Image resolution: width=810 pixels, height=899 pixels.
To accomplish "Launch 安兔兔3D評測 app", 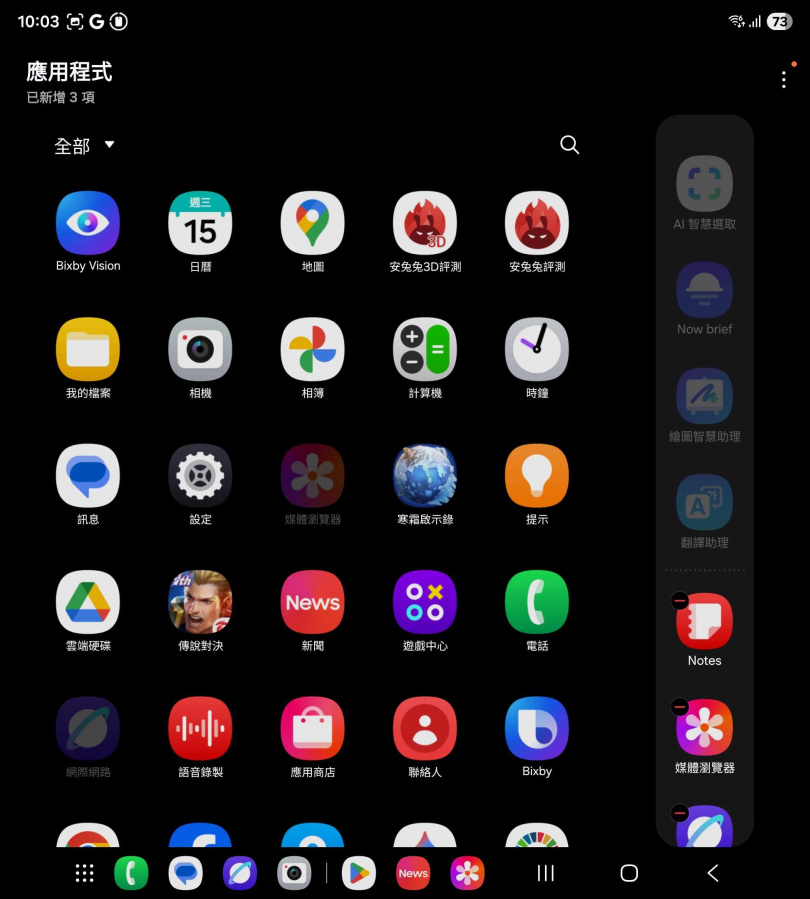I will [x=425, y=223].
